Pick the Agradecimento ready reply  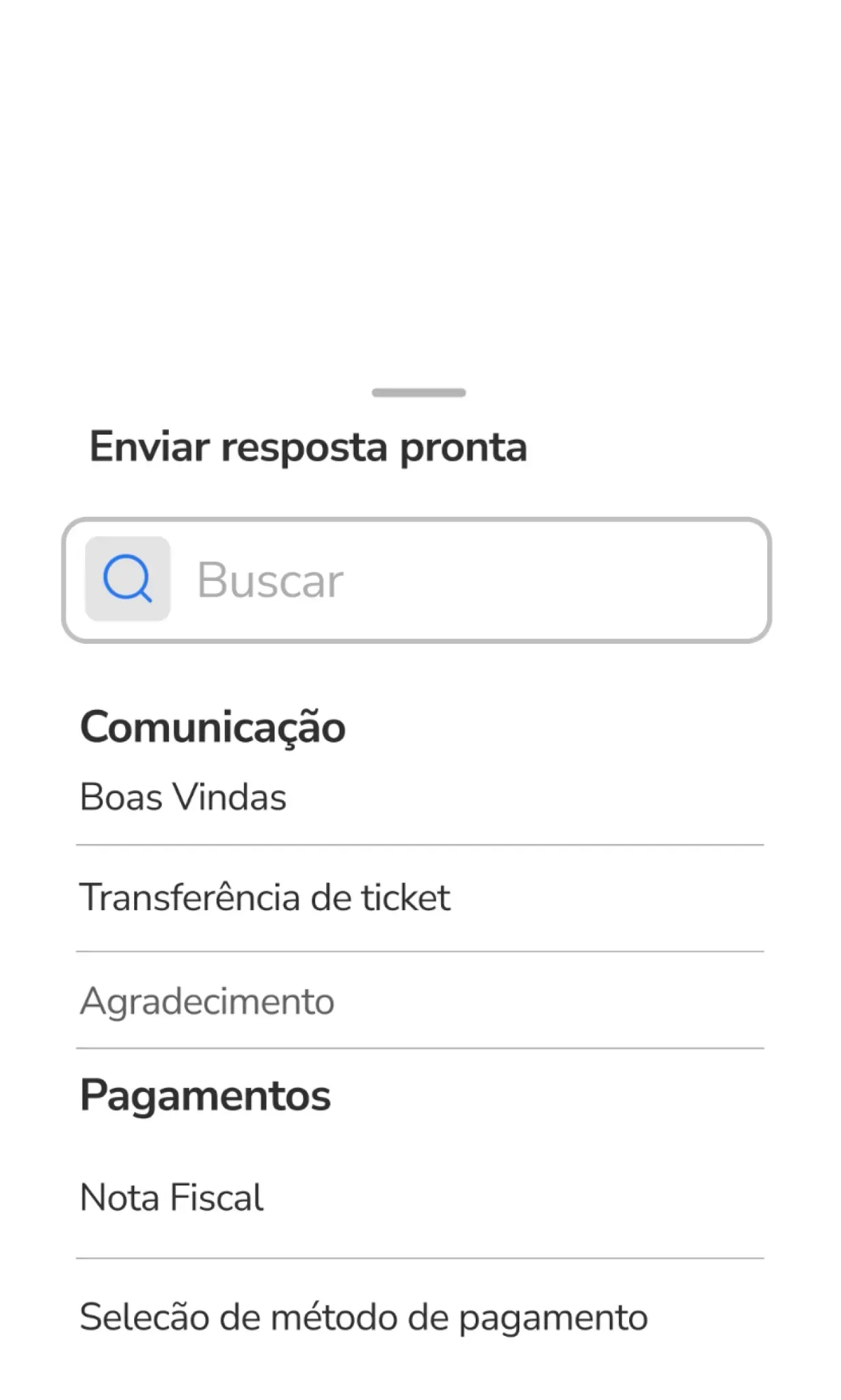pyautogui.click(x=420, y=1001)
